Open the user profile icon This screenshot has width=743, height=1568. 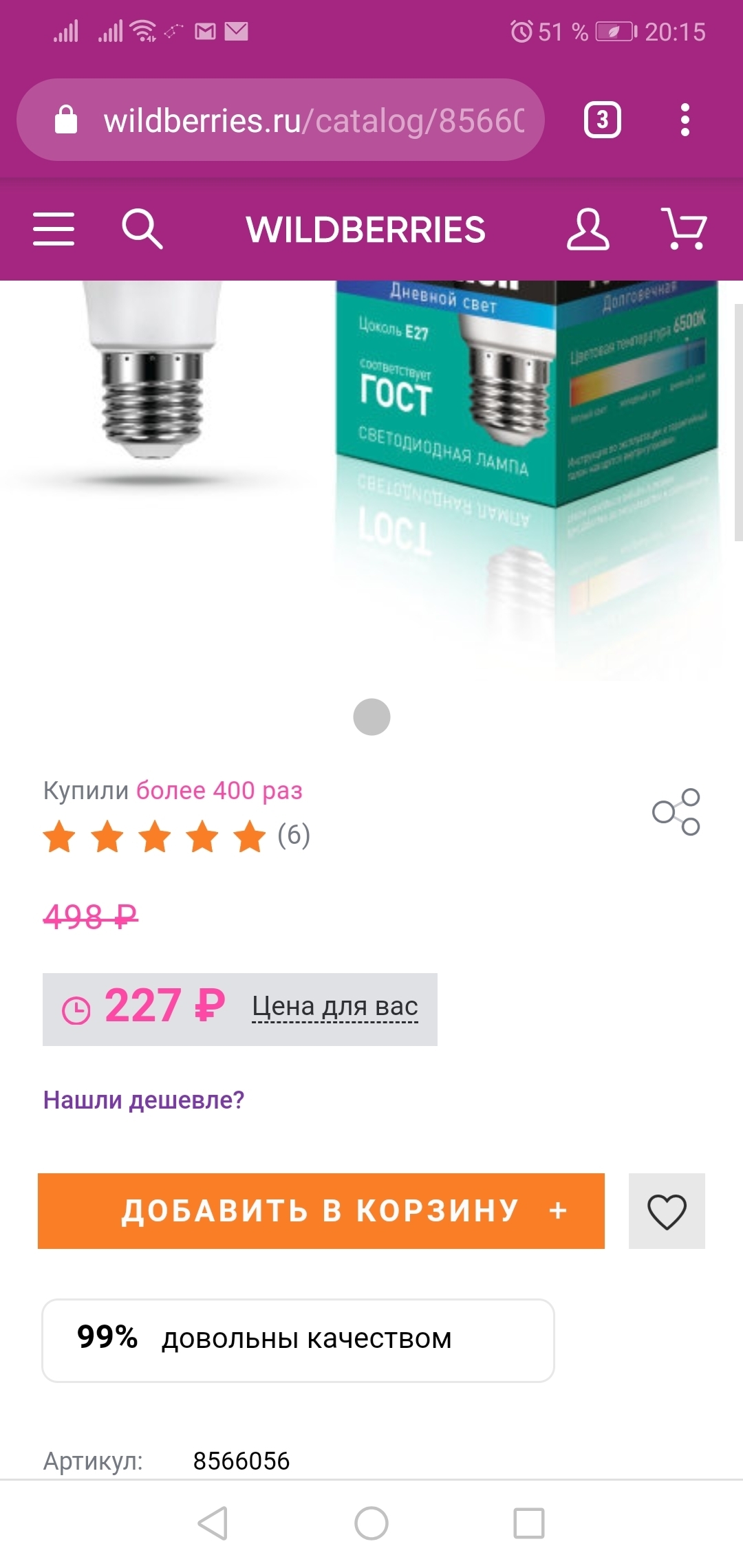tap(588, 229)
